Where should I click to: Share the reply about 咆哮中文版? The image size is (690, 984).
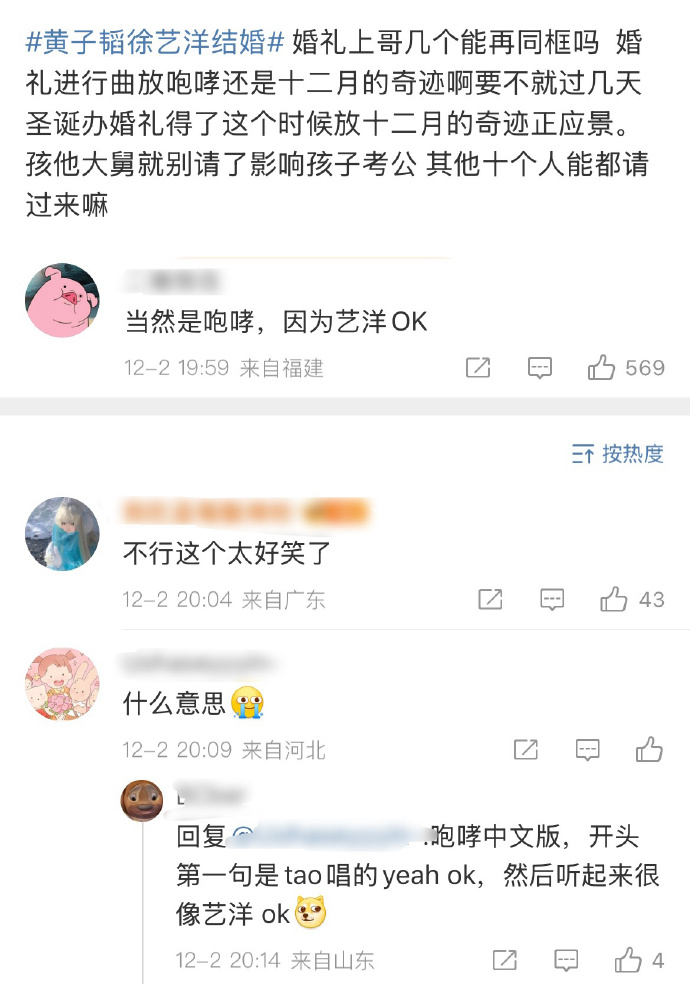[x=506, y=961]
